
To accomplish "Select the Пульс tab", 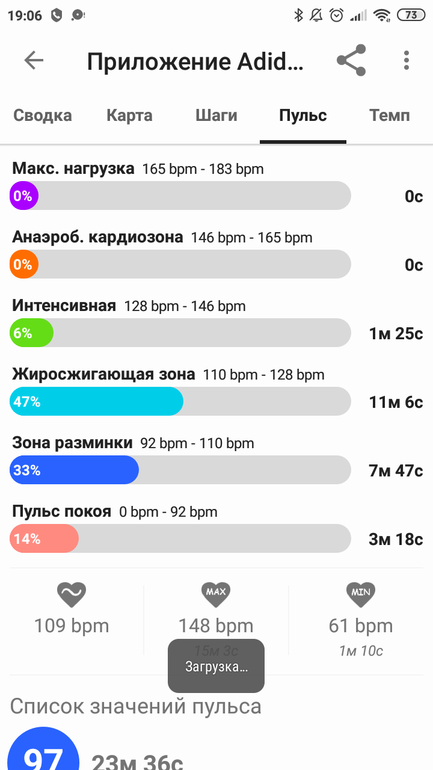I will (x=303, y=116).
